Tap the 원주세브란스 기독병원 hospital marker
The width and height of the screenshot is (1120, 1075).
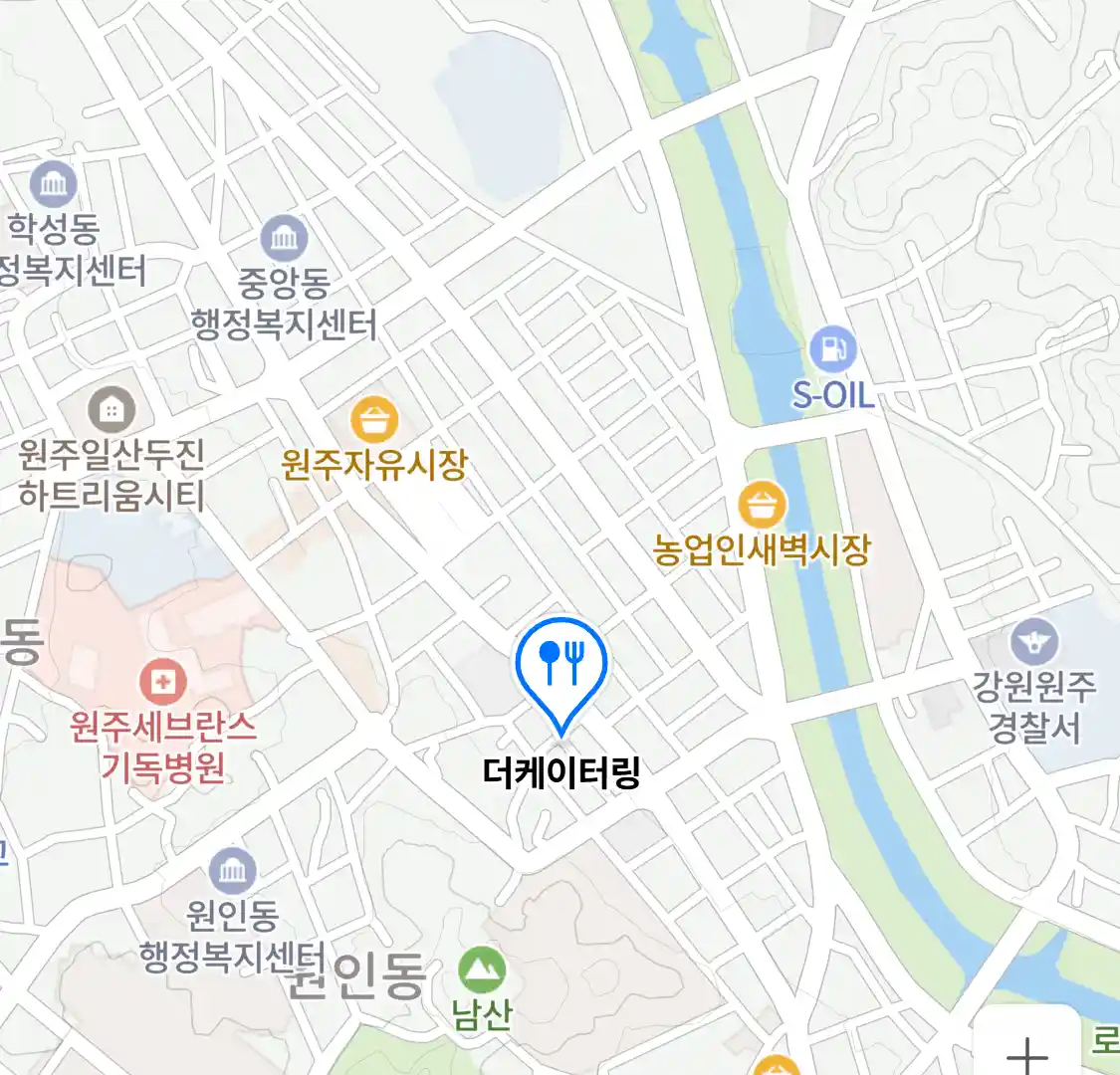click(x=162, y=683)
